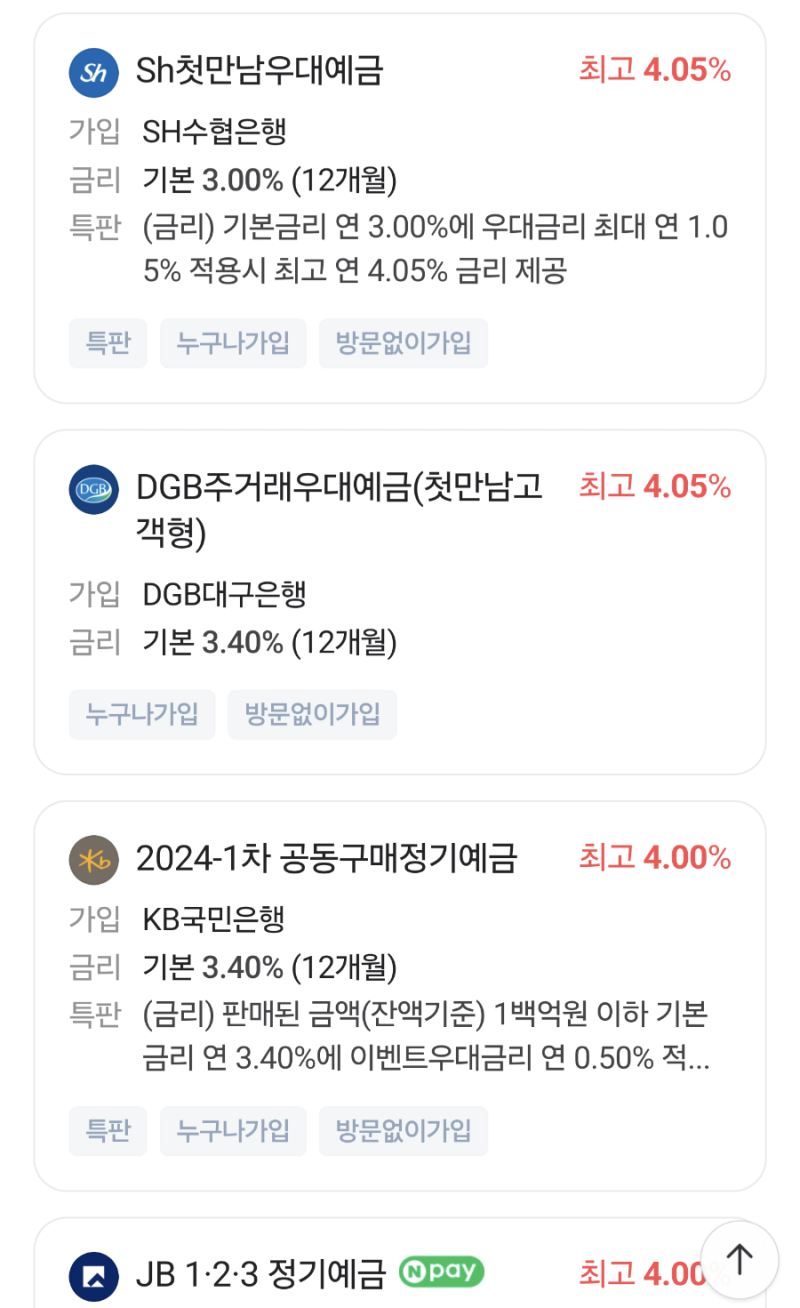Select the JB 1·2·3 정기예금 bank logo
The image size is (800, 1308).
[x=93, y=1276]
